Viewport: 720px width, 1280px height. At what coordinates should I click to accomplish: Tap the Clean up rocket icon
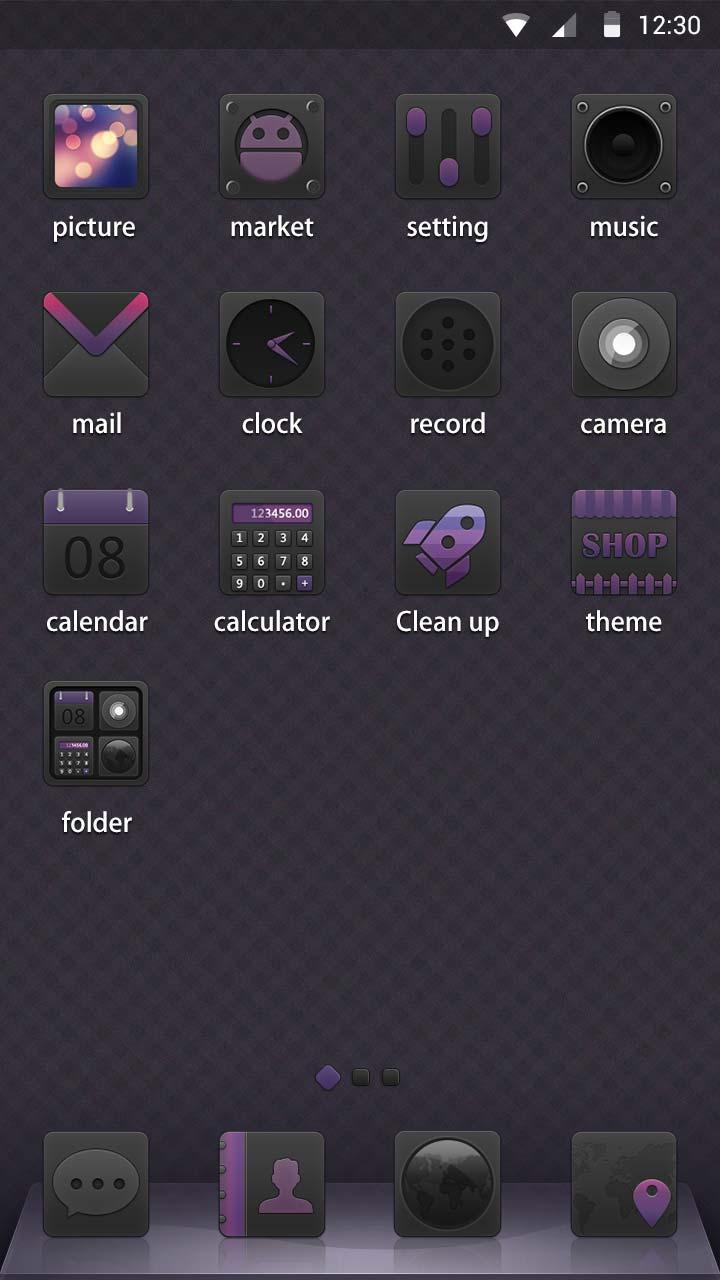coord(448,542)
